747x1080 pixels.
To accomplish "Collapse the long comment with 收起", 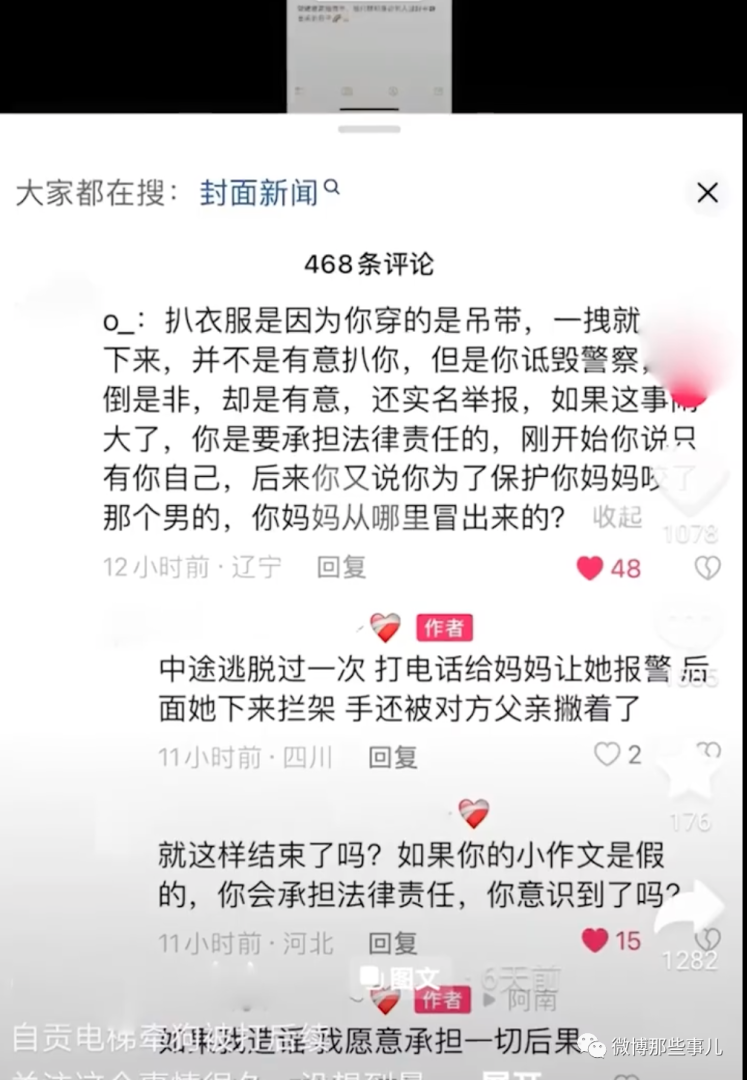I will [618, 517].
